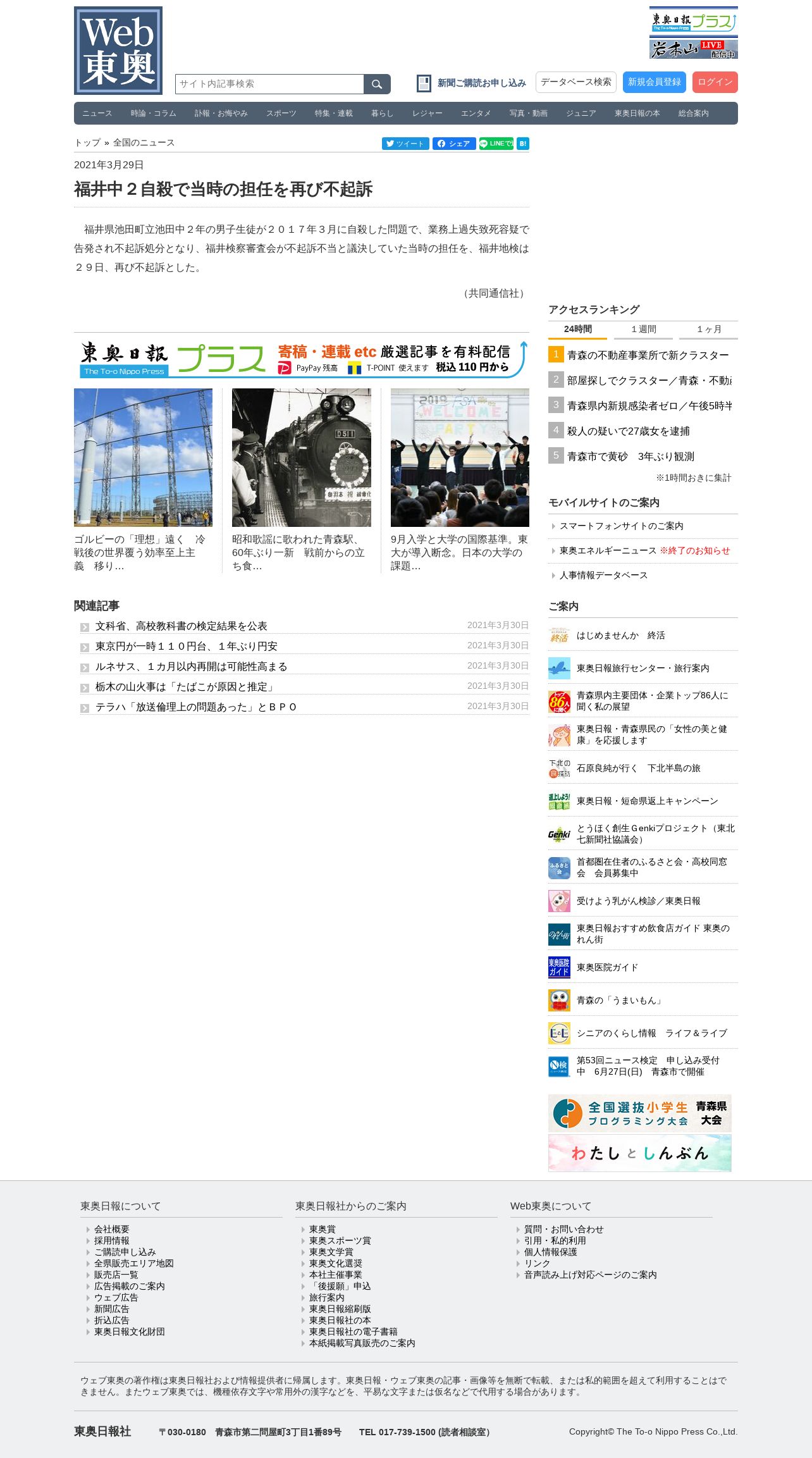Switch ranking to the 1ヶ月 tab
Image resolution: width=812 pixels, height=1458 pixels.
708,330
